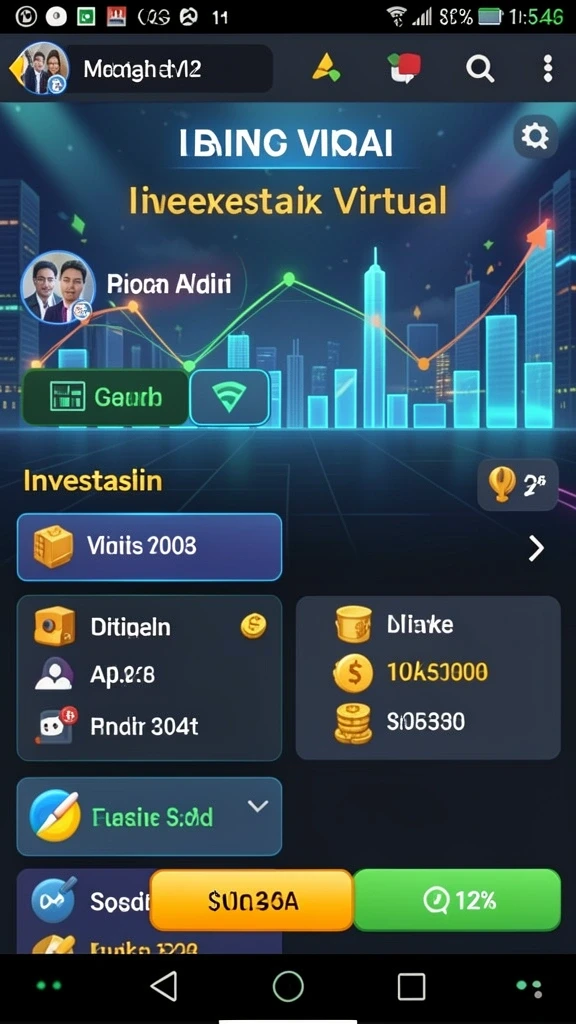Open the Dliarke coins card

pos(428,677)
